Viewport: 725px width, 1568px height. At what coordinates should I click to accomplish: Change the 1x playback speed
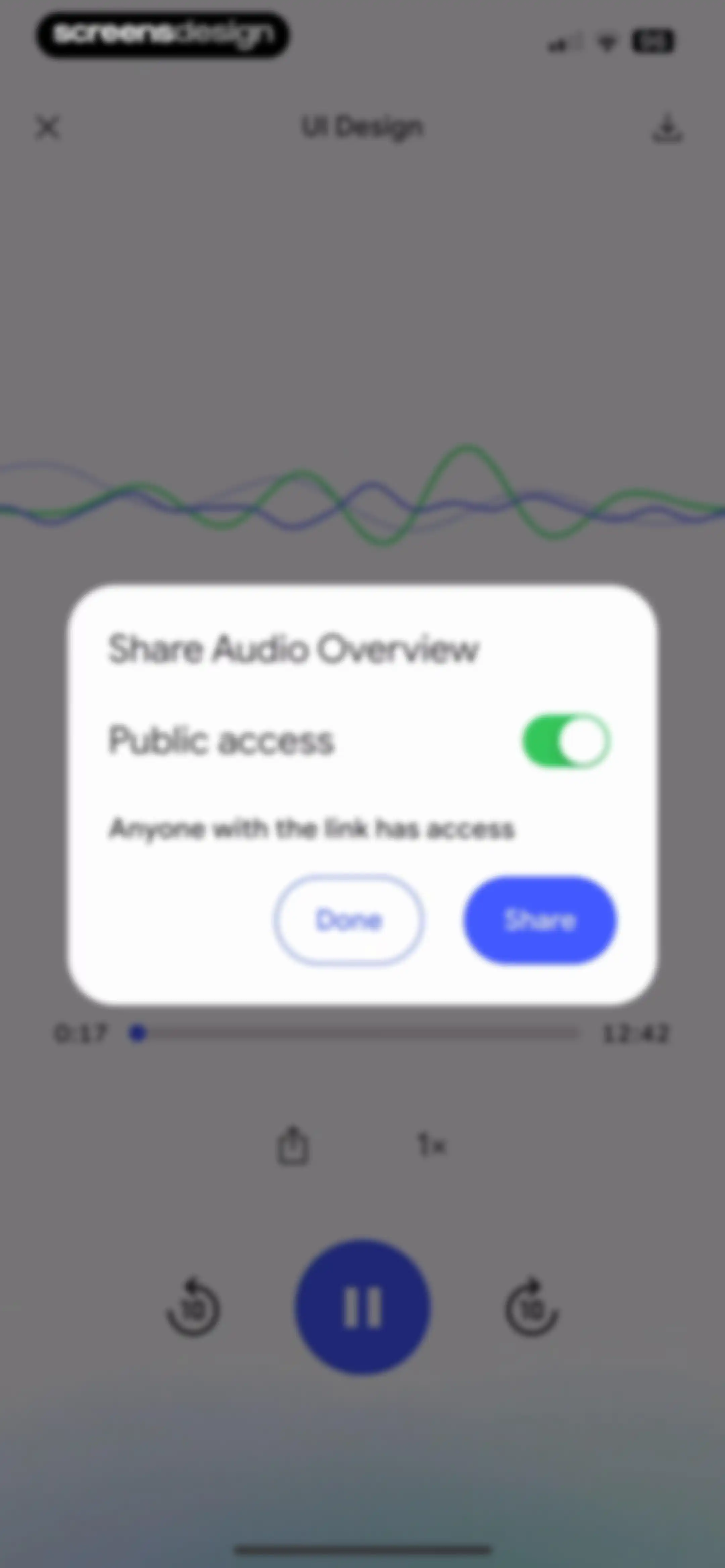coord(432,1145)
